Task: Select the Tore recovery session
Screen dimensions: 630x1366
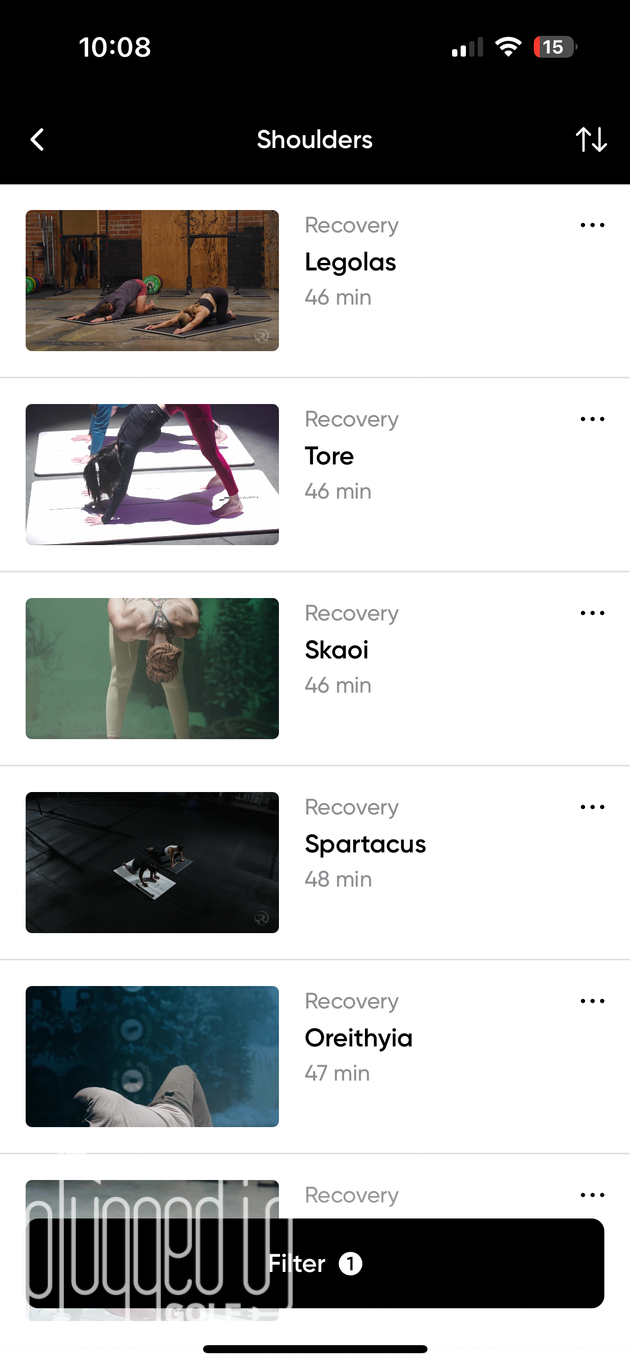Action: [x=329, y=456]
